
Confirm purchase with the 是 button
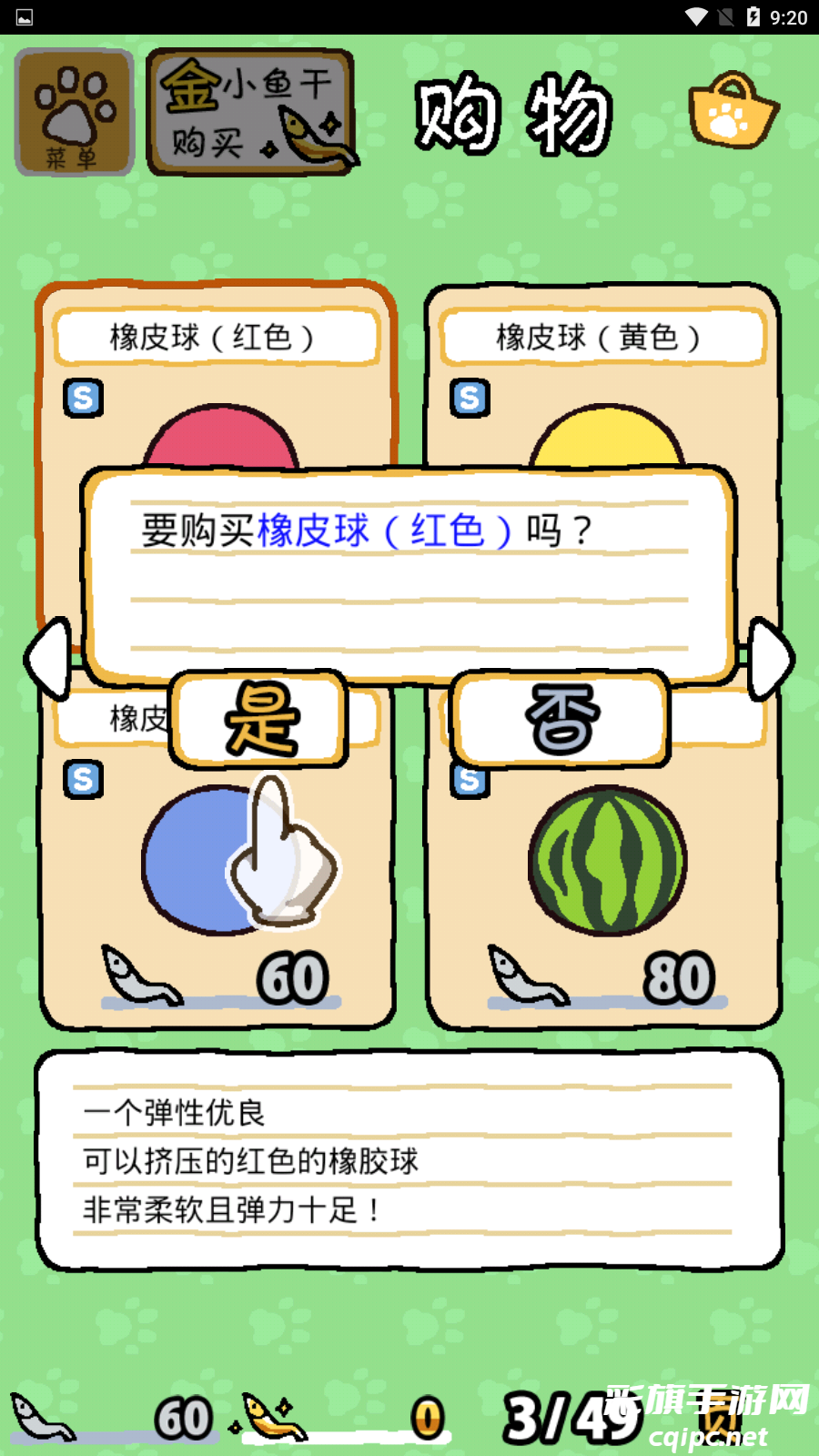pos(258,719)
